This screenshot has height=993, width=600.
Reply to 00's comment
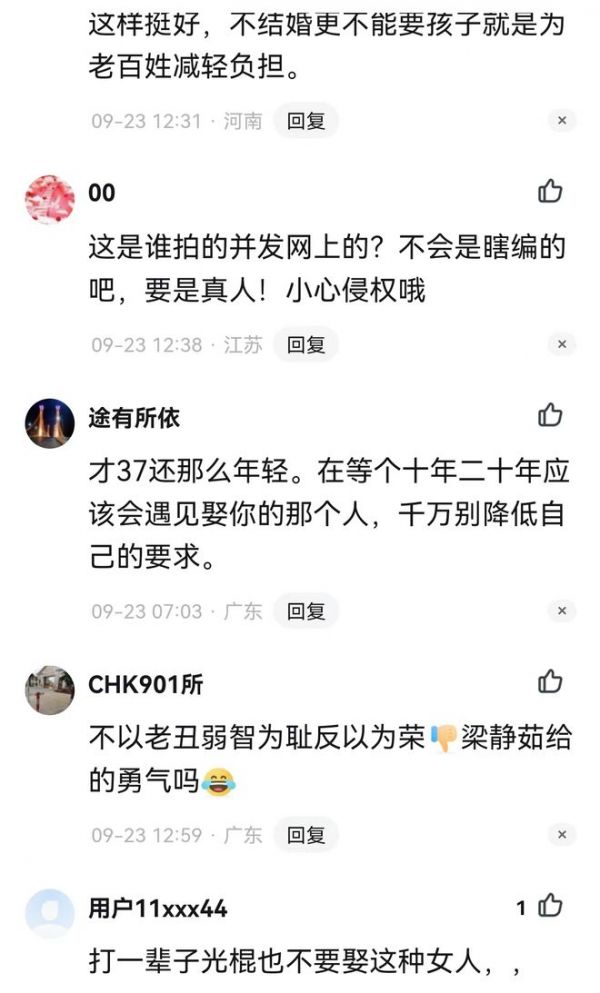point(306,345)
